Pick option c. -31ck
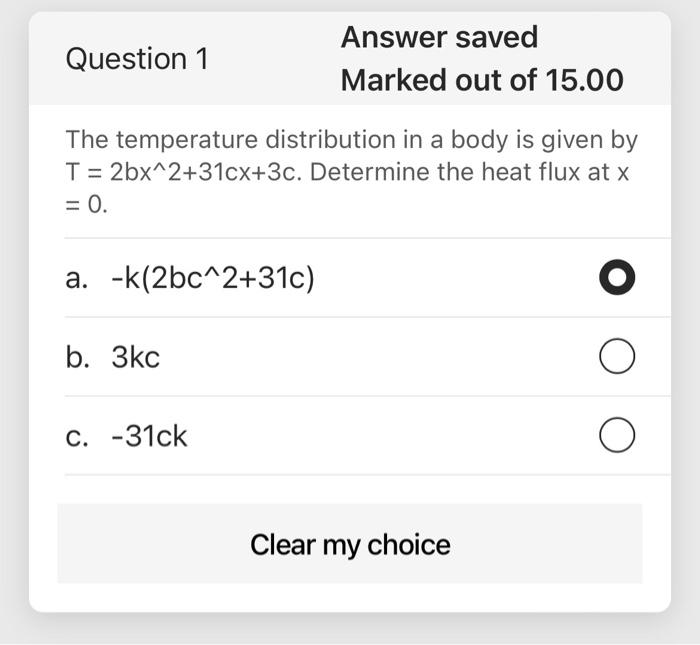The height and width of the screenshot is (645, 700). click(617, 436)
